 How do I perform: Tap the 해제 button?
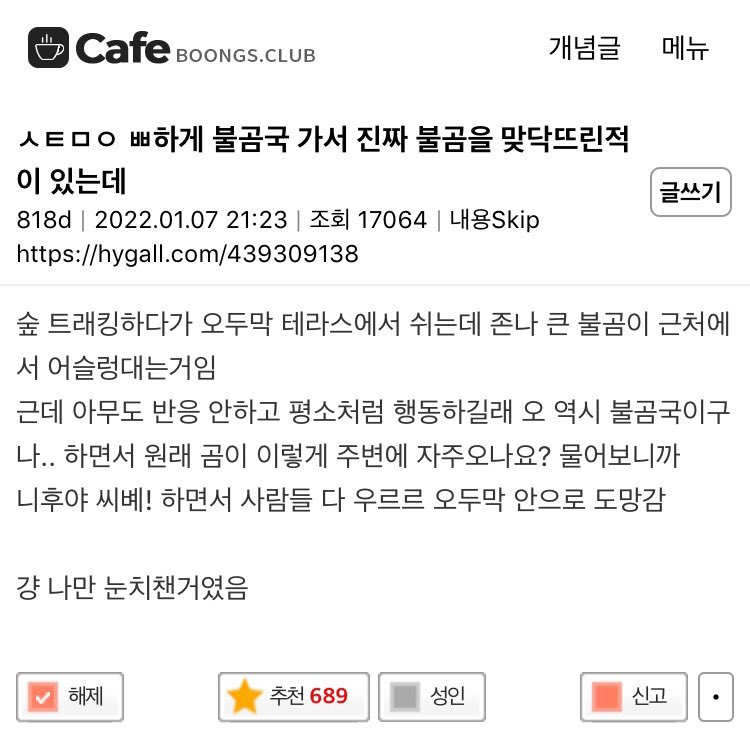click(69, 697)
